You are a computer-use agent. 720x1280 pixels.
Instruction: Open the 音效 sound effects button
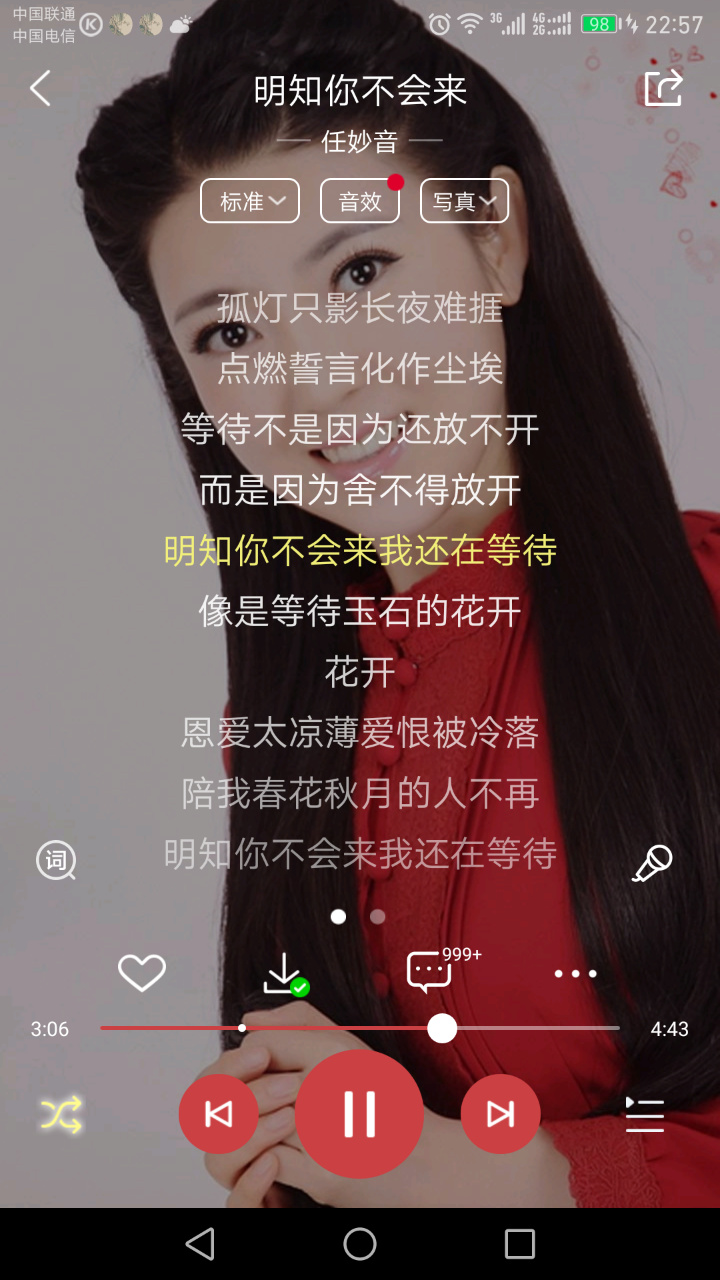tap(360, 201)
